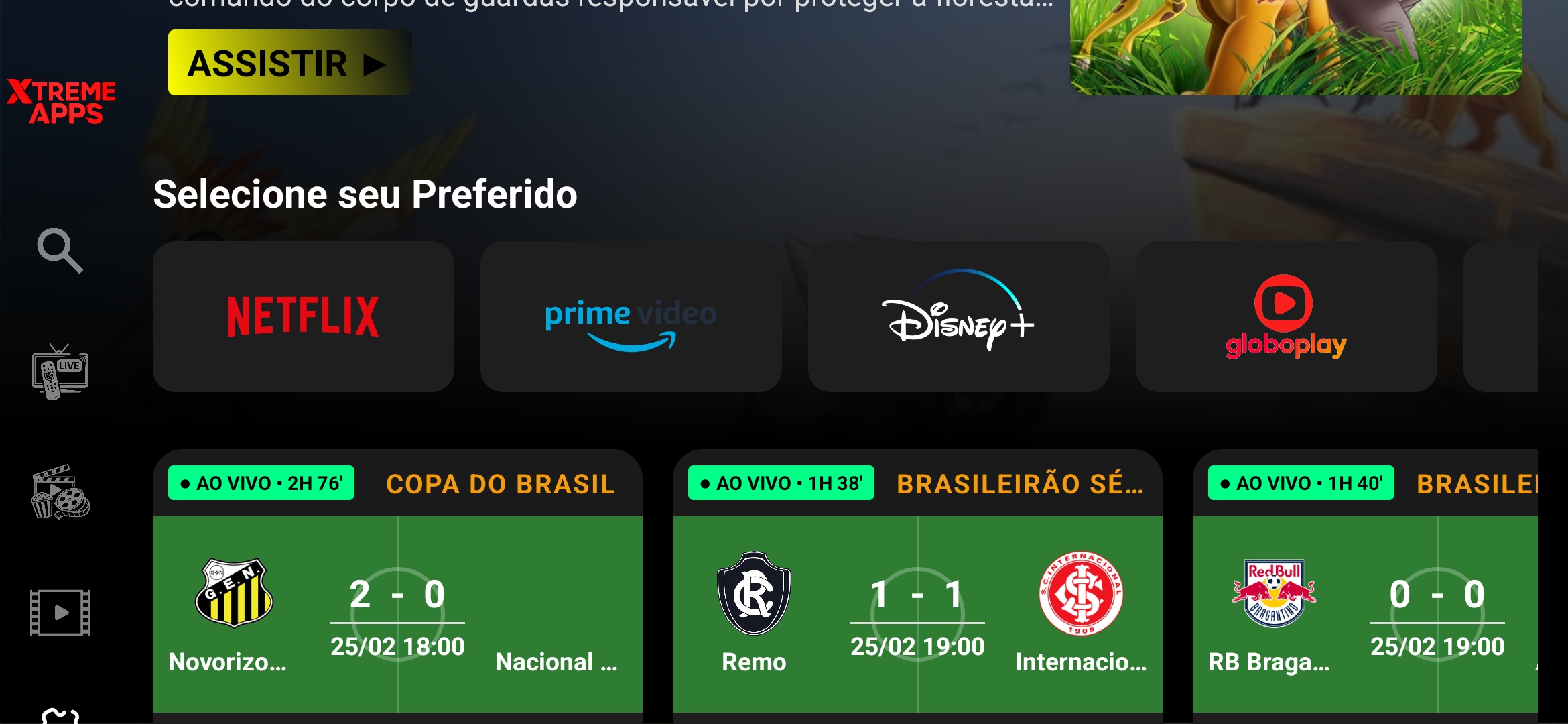Tap the ASSISTIR play button
Viewport: 1568px width, 724px height.
tap(289, 63)
